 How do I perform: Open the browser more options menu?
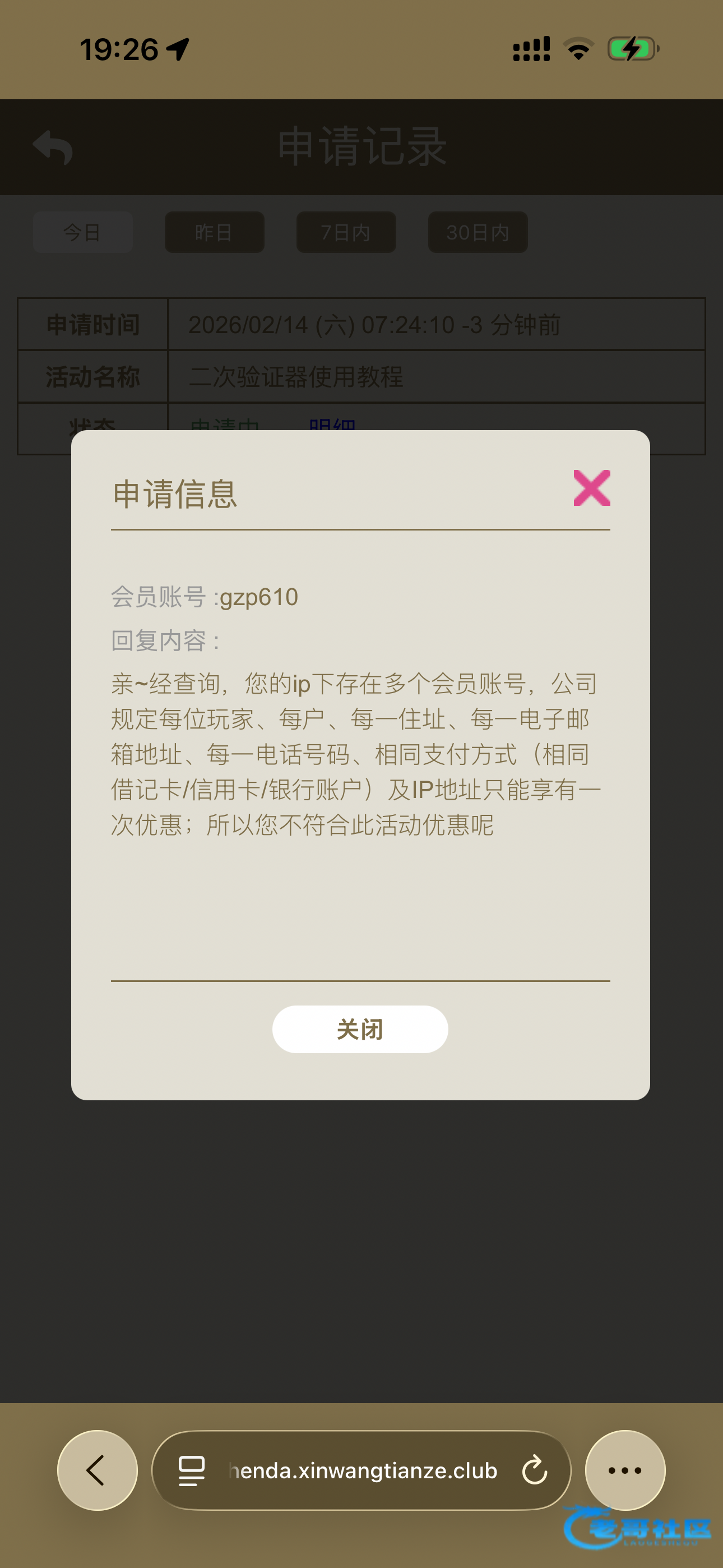[x=625, y=1470]
